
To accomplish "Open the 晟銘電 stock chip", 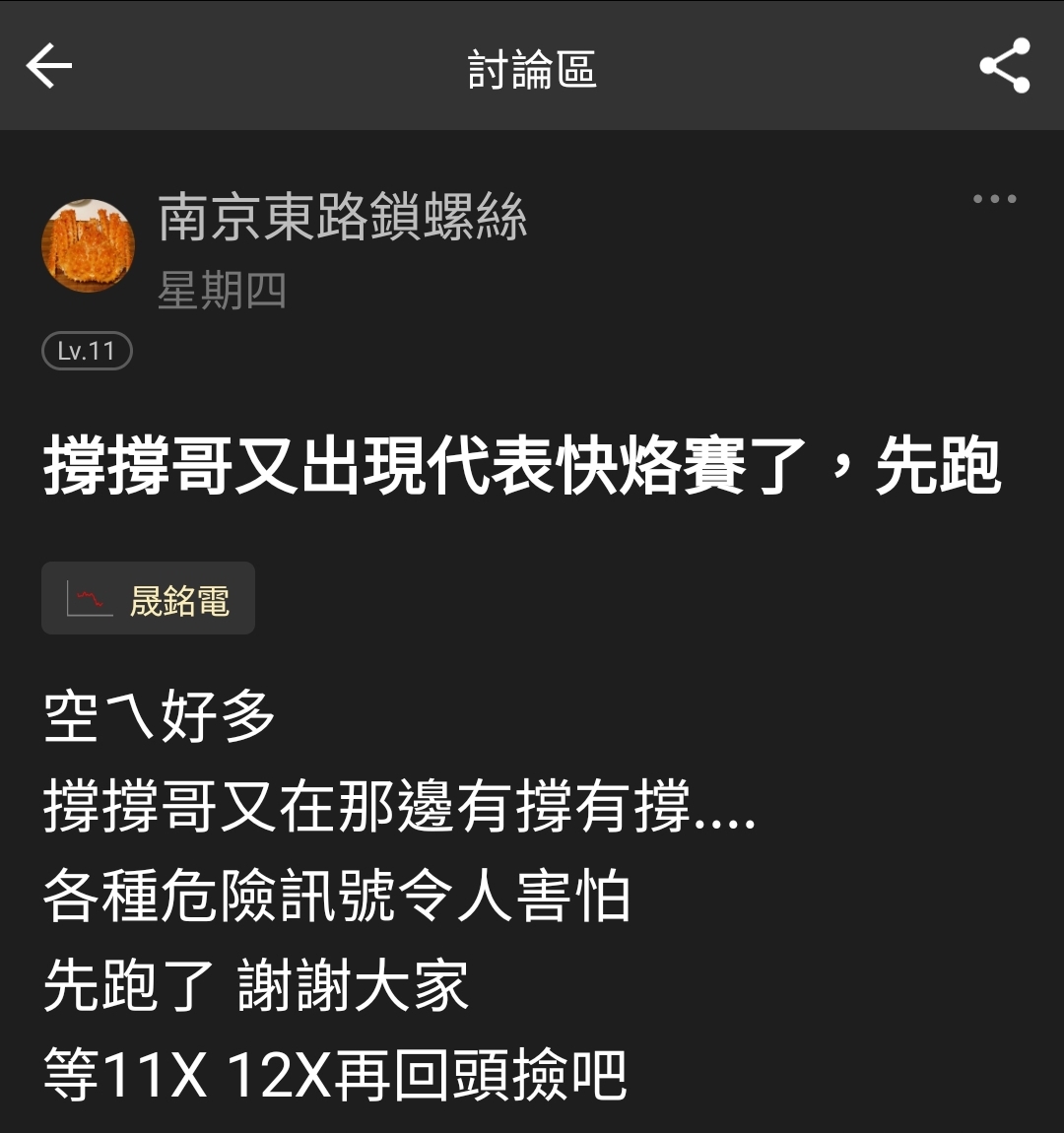I will (x=149, y=599).
